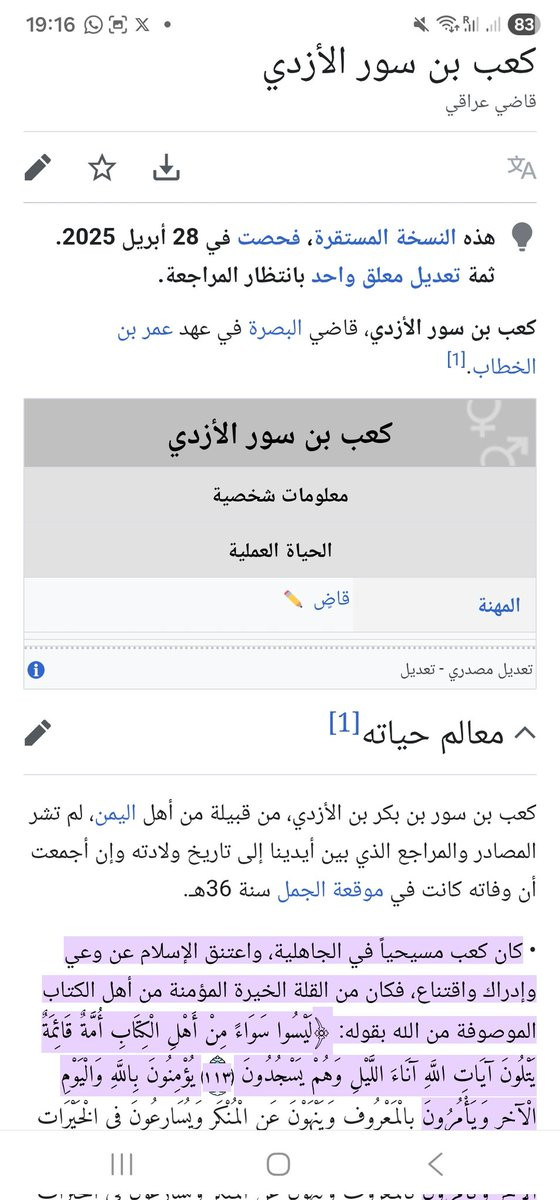Edit the قاضٍ value pencil
This screenshot has height=1200, width=560.
[x=292, y=599]
